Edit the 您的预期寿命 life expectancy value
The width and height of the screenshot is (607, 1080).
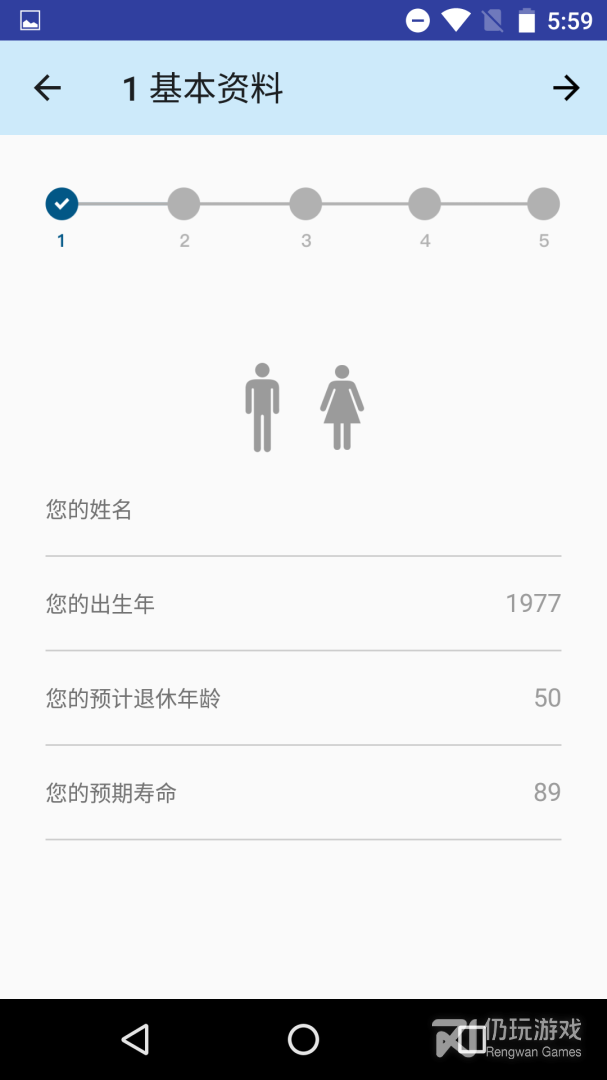point(303,793)
